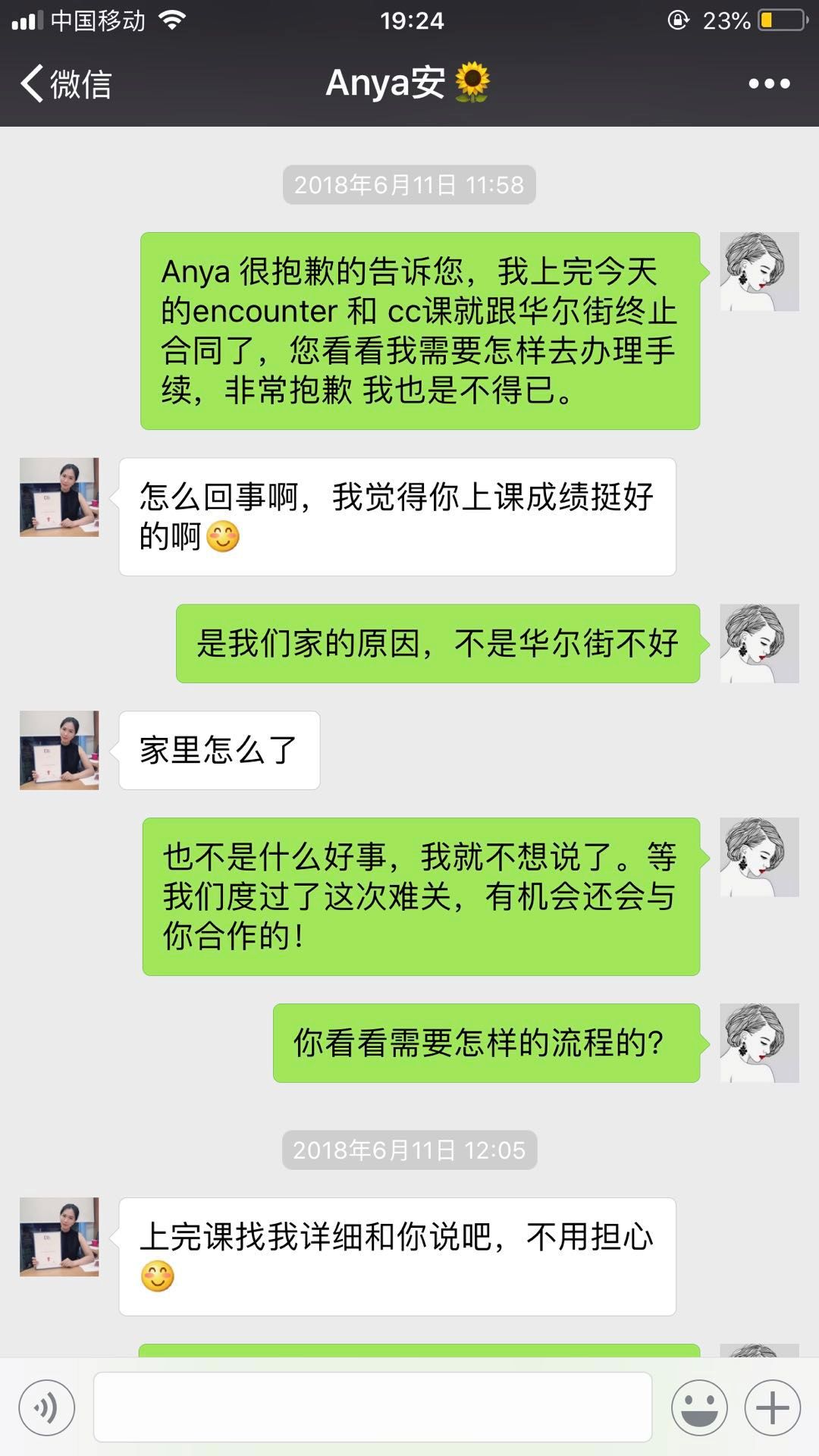This screenshot has width=819, height=1456.
Task: Select the timestamp 2018年6月11日 11:58
Action: coord(409,184)
